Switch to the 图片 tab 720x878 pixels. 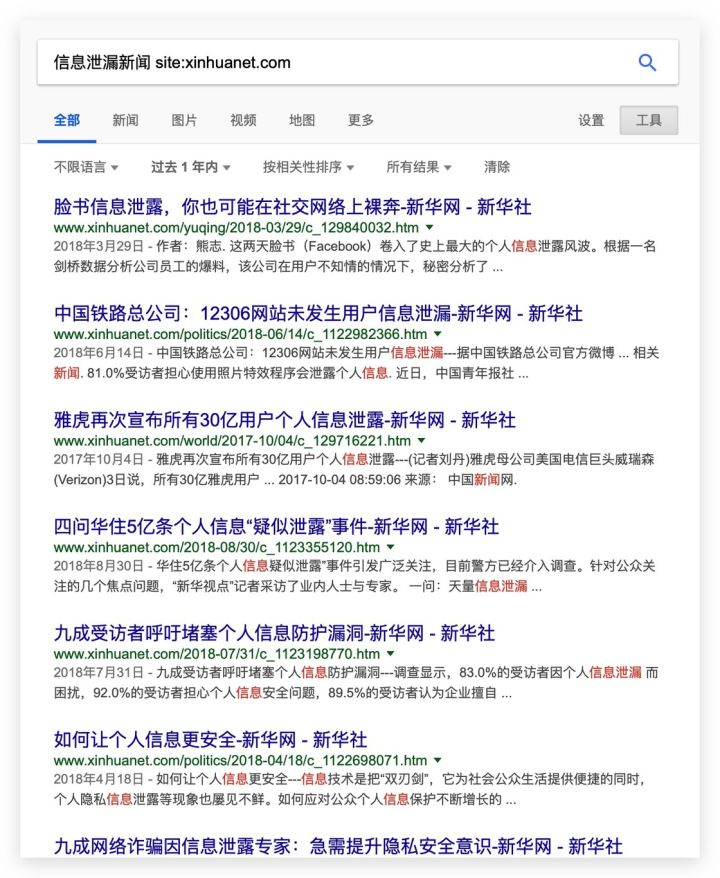(x=184, y=120)
